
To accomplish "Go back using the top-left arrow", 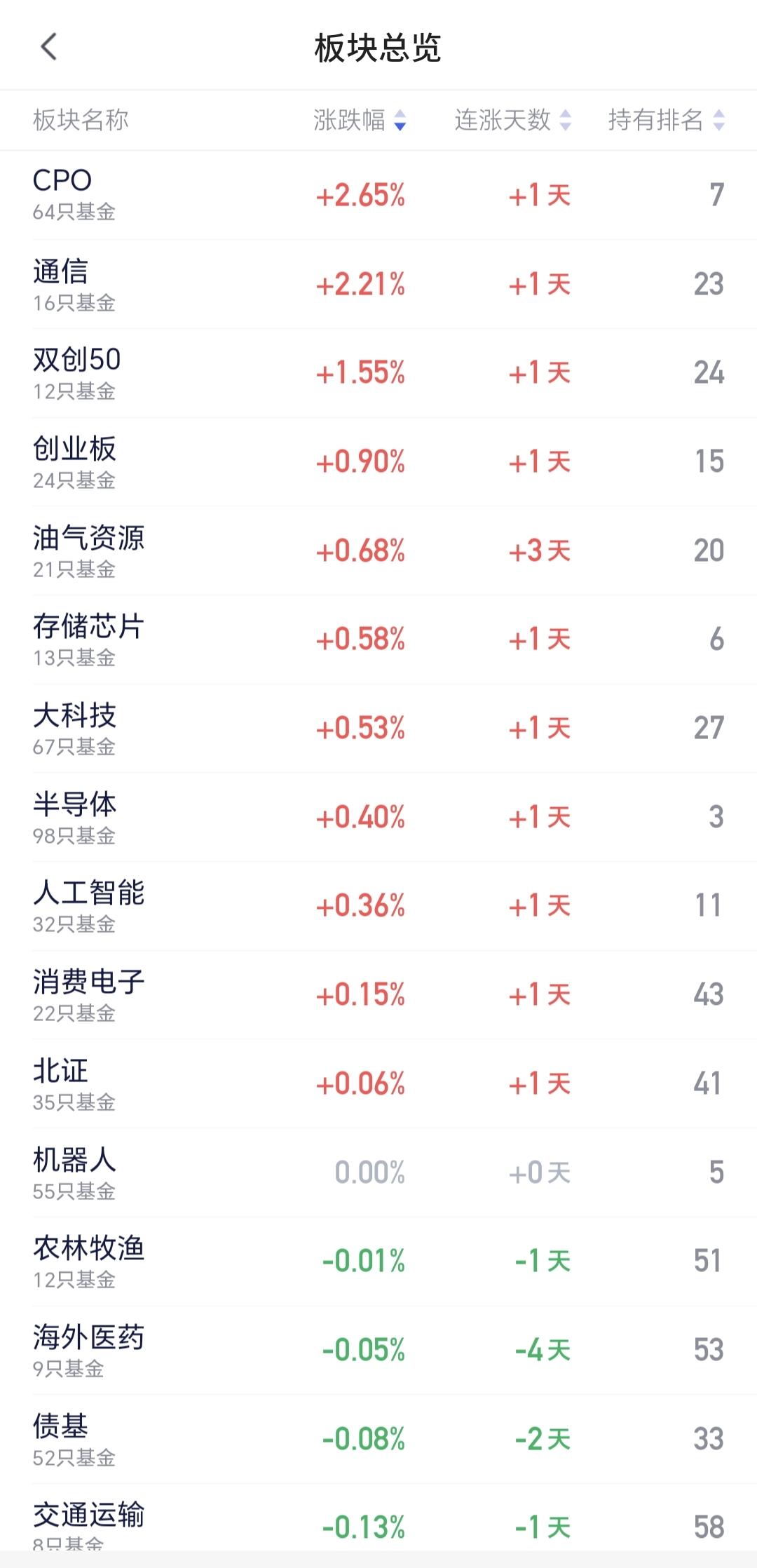I will point(48,47).
